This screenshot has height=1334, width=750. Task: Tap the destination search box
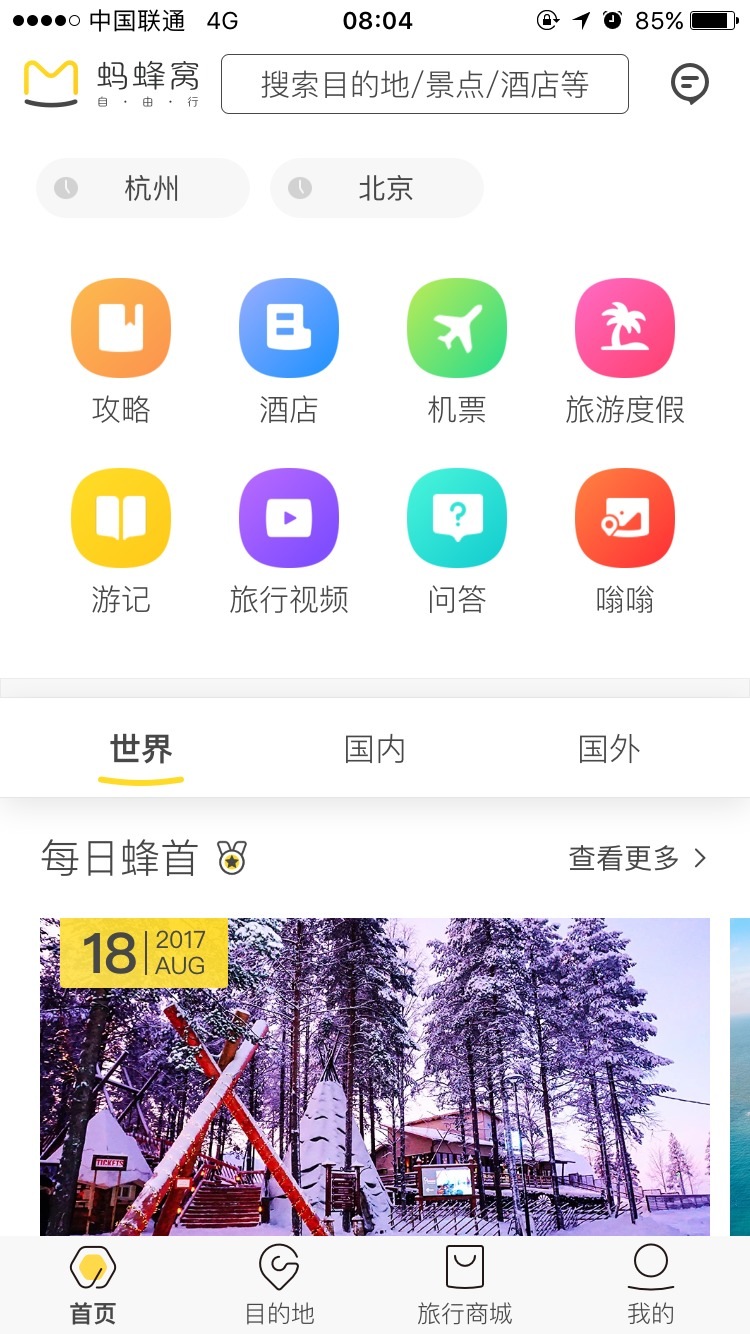pyautogui.click(x=425, y=84)
